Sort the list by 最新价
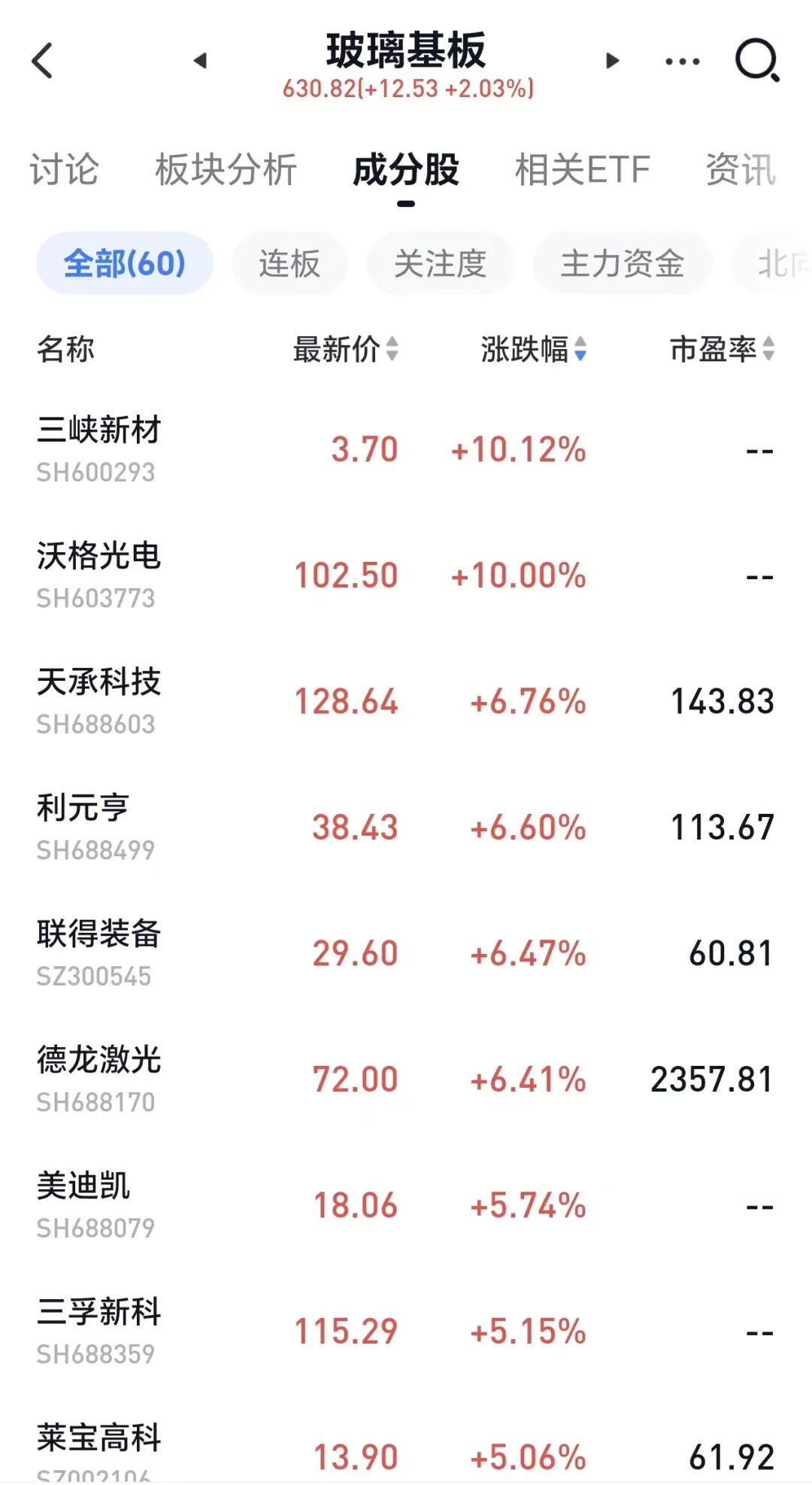The image size is (812, 1485). click(345, 349)
